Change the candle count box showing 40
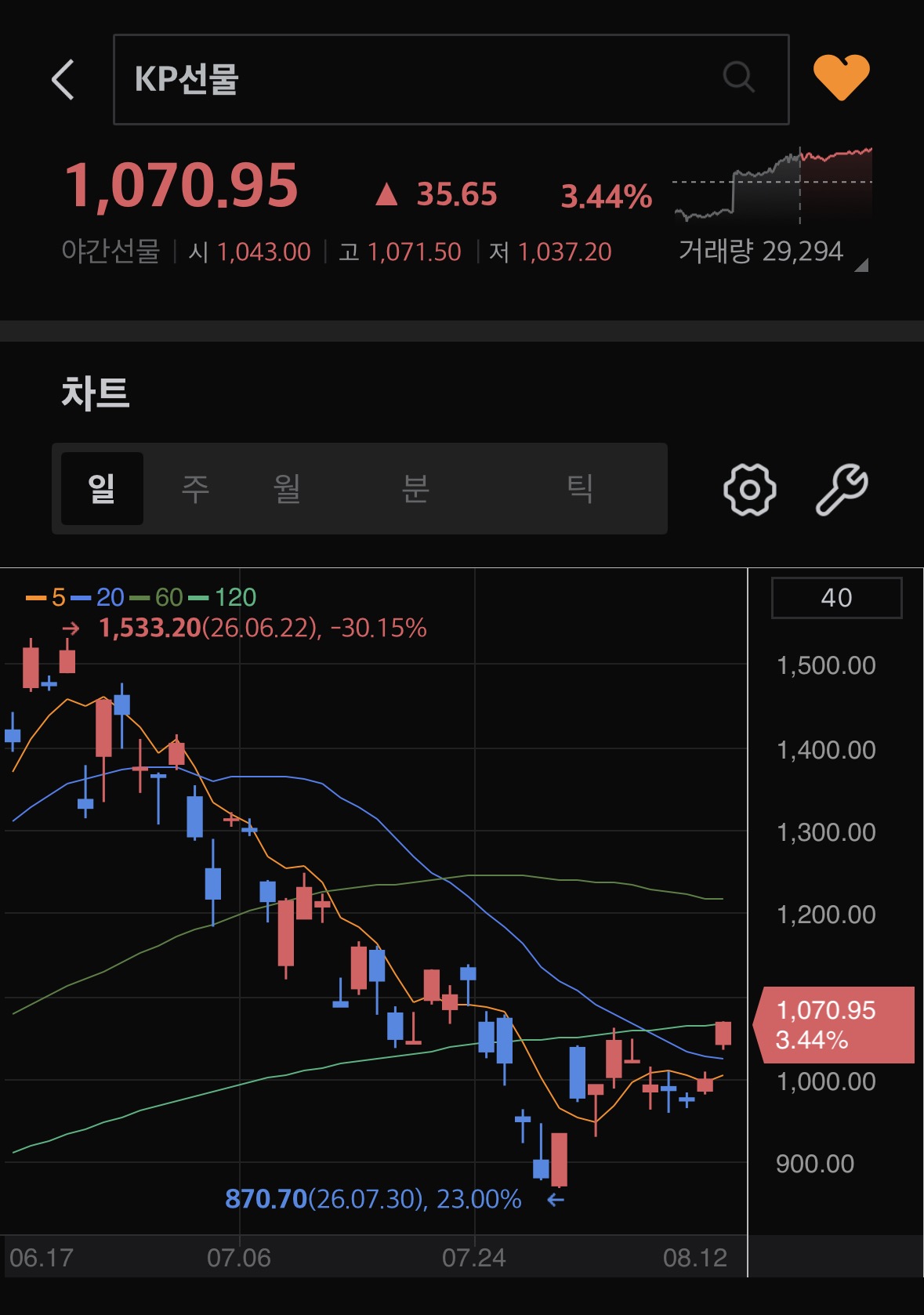 coord(836,598)
